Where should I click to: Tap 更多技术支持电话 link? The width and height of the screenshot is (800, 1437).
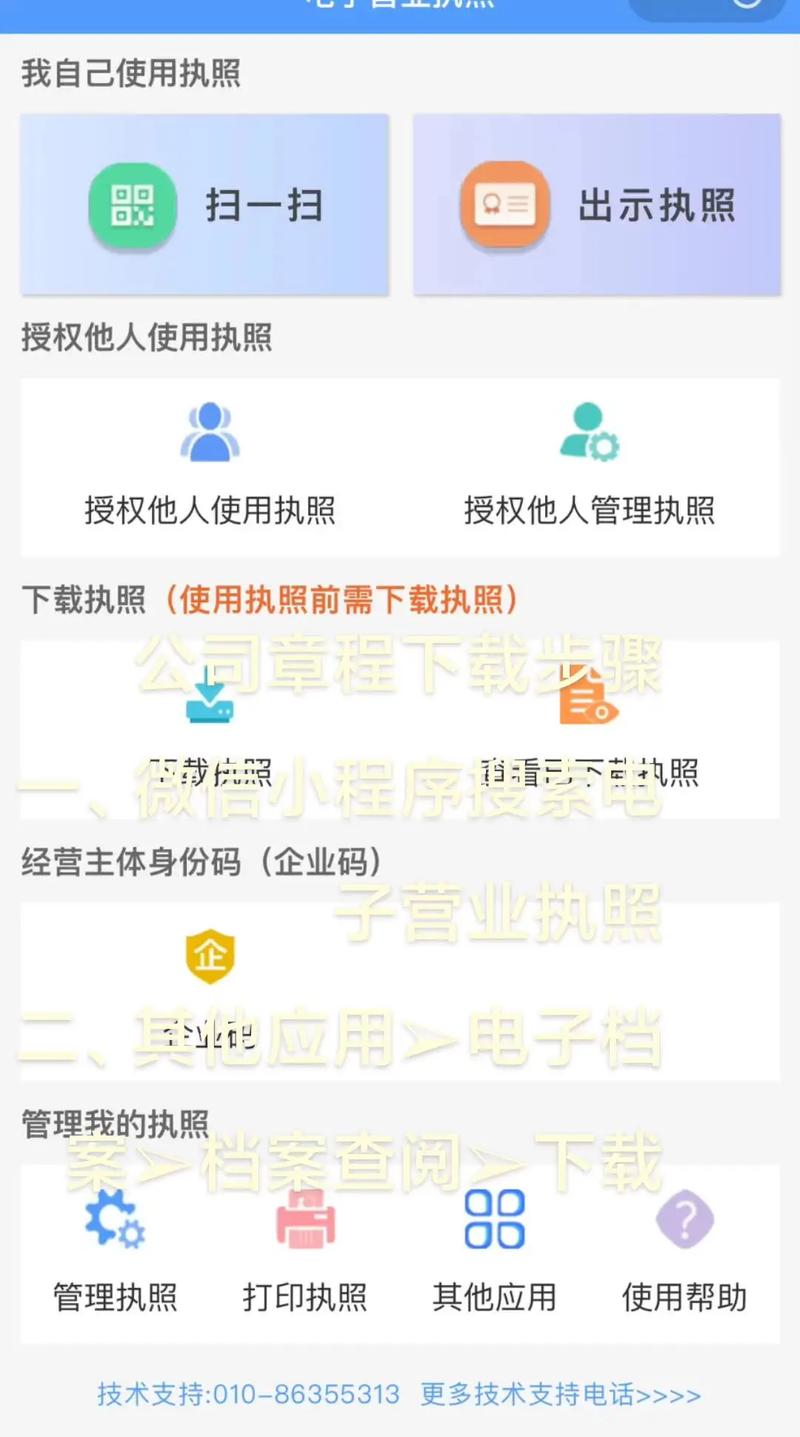coord(560,1394)
